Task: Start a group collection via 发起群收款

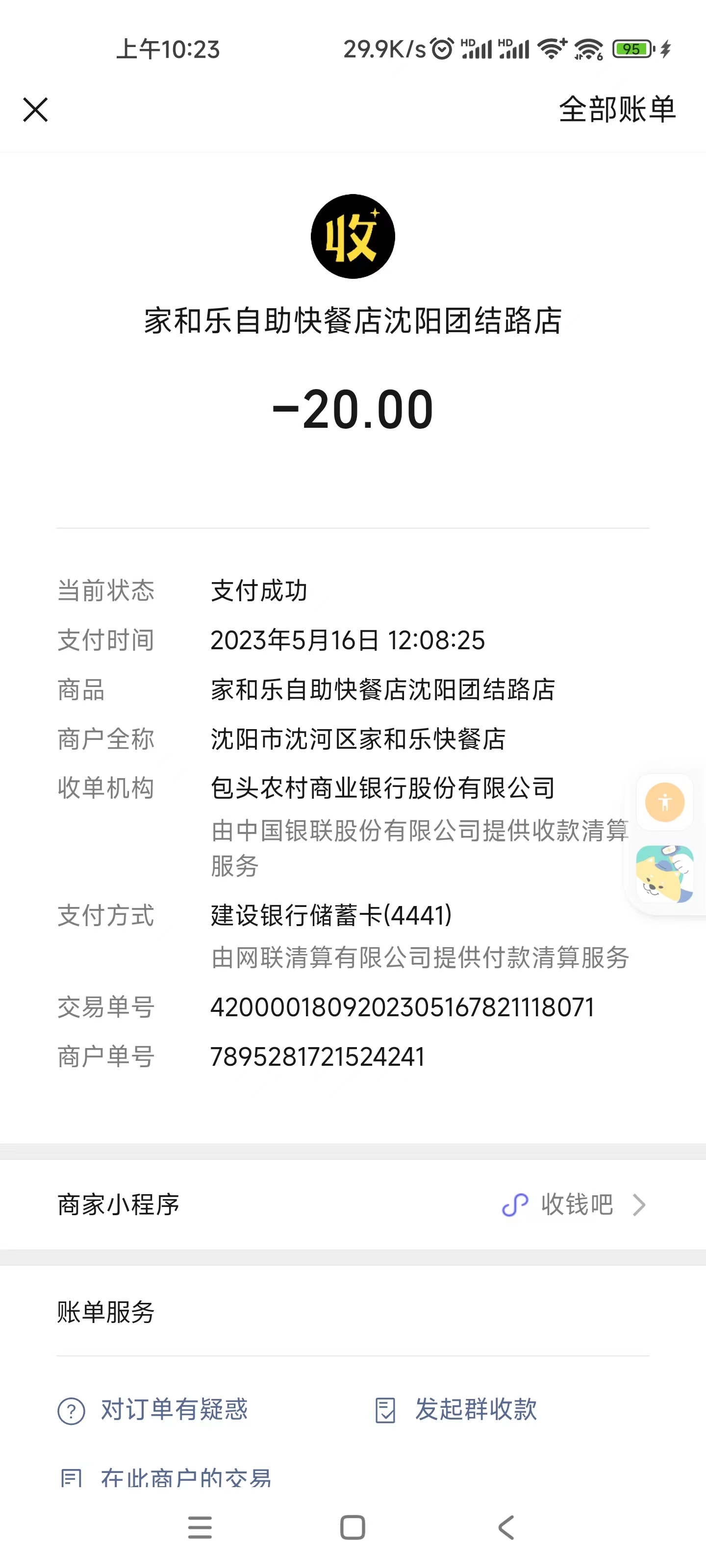Action: click(x=456, y=1410)
